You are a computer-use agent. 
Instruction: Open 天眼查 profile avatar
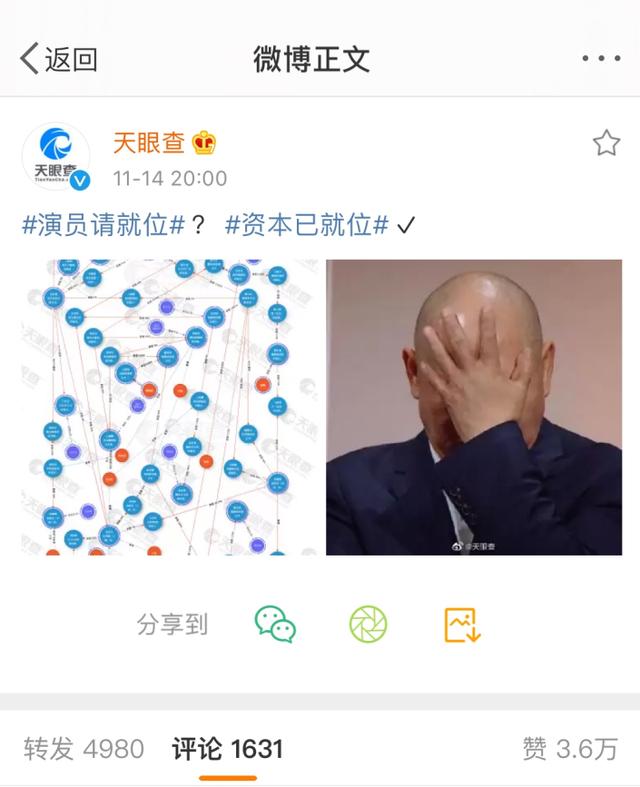click(55, 158)
